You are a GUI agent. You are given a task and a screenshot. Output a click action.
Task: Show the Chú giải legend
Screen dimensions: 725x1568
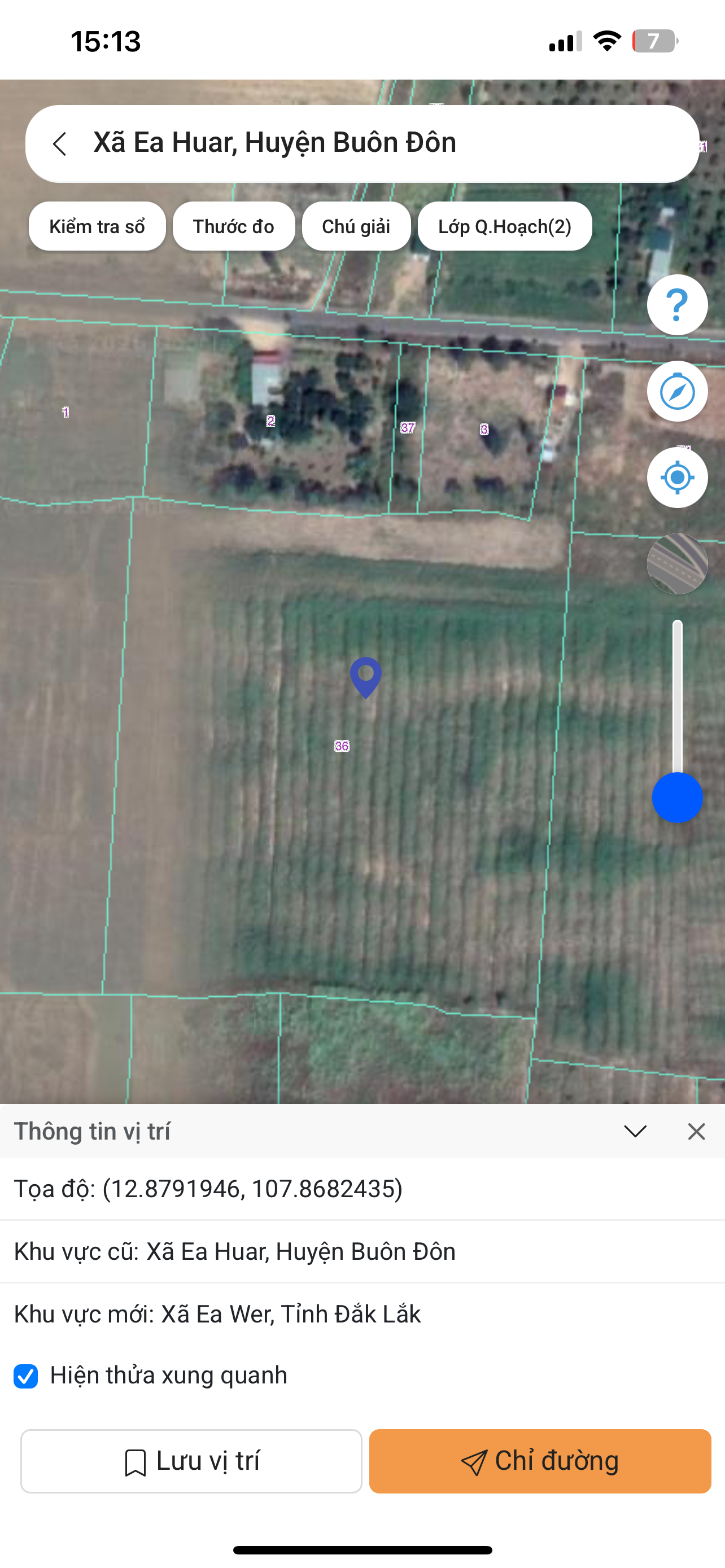(x=356, y=226)
